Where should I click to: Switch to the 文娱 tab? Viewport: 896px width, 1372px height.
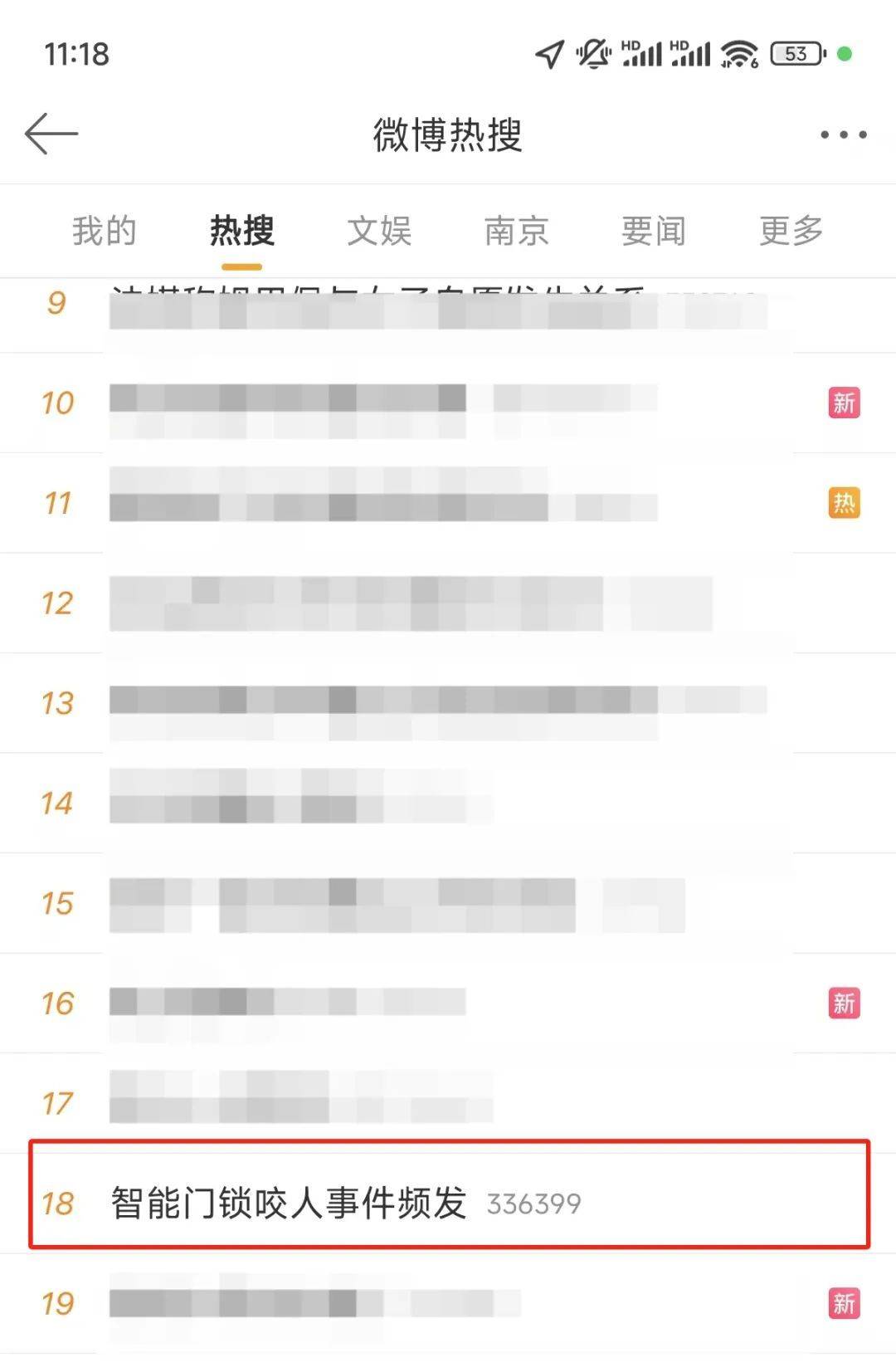[379, 231]
